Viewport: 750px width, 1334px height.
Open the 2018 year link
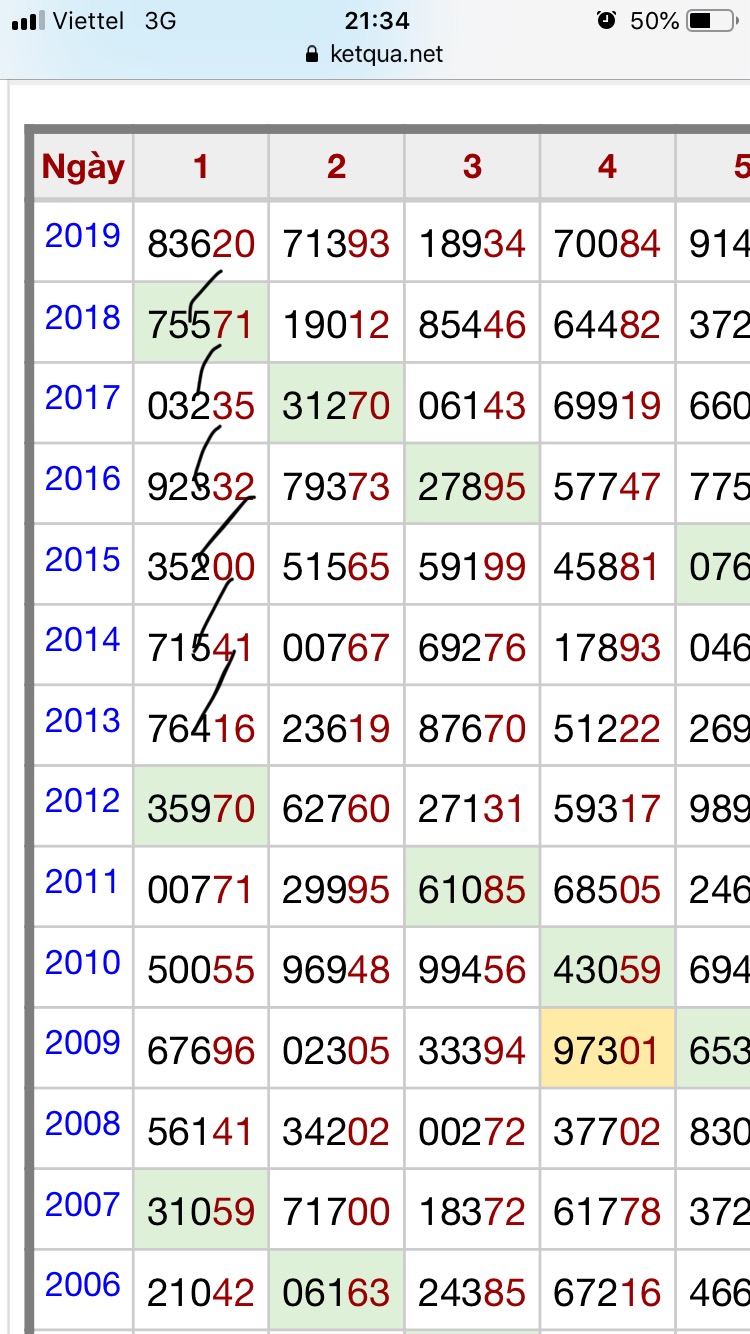pos(82,317)
